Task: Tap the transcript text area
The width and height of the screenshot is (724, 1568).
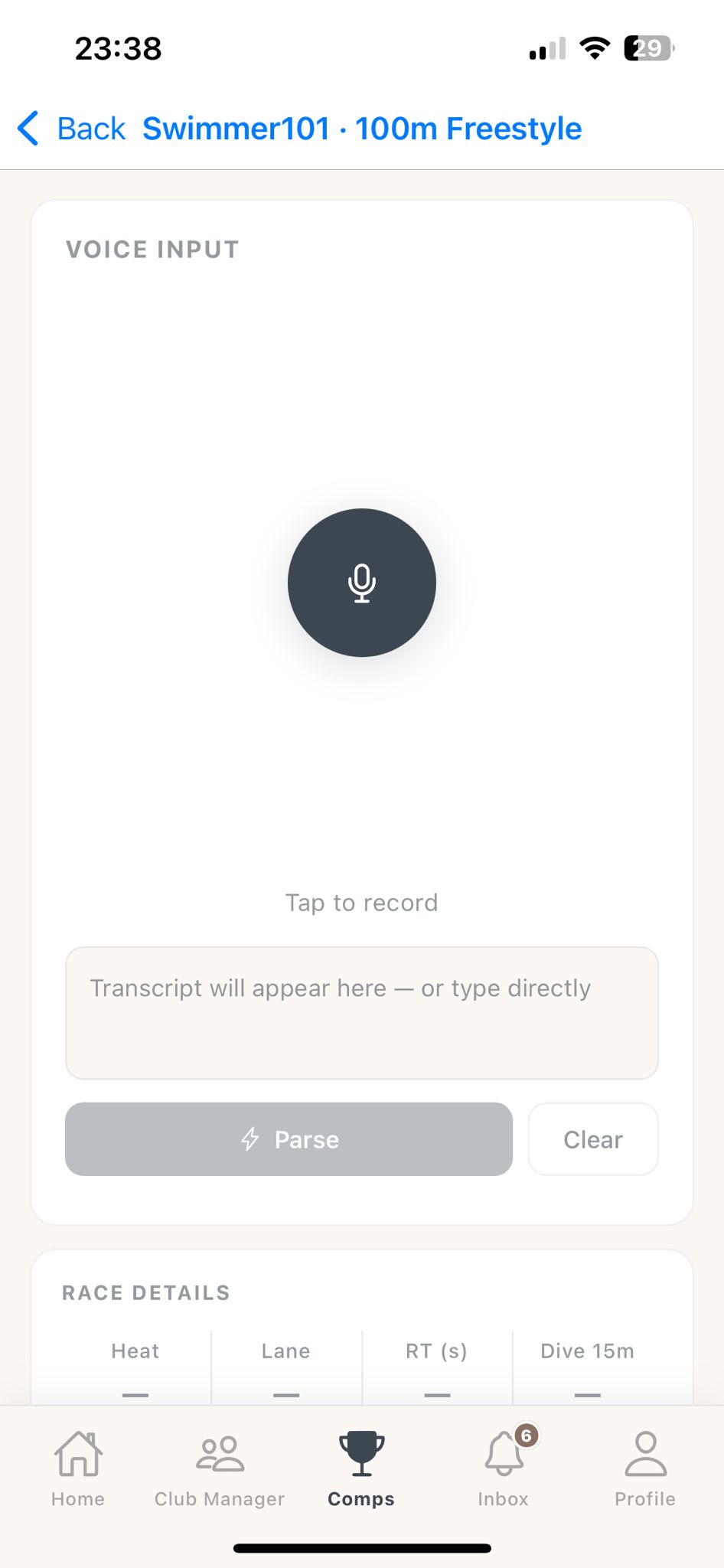Action: [361, 1012]
